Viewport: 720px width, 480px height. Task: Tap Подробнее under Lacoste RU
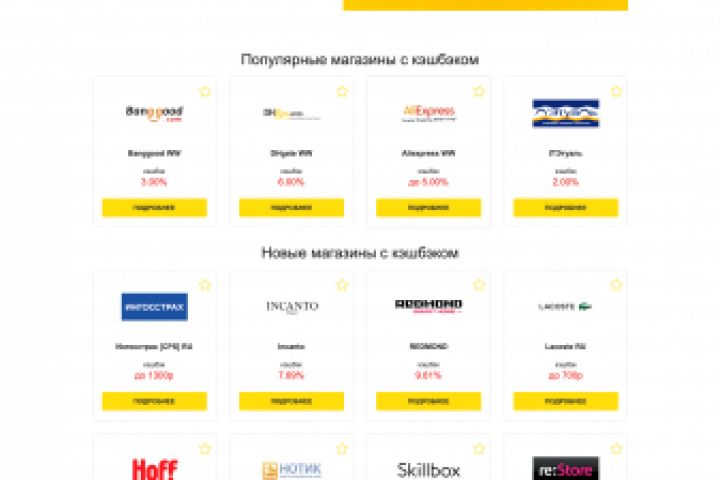pos(565,400)
